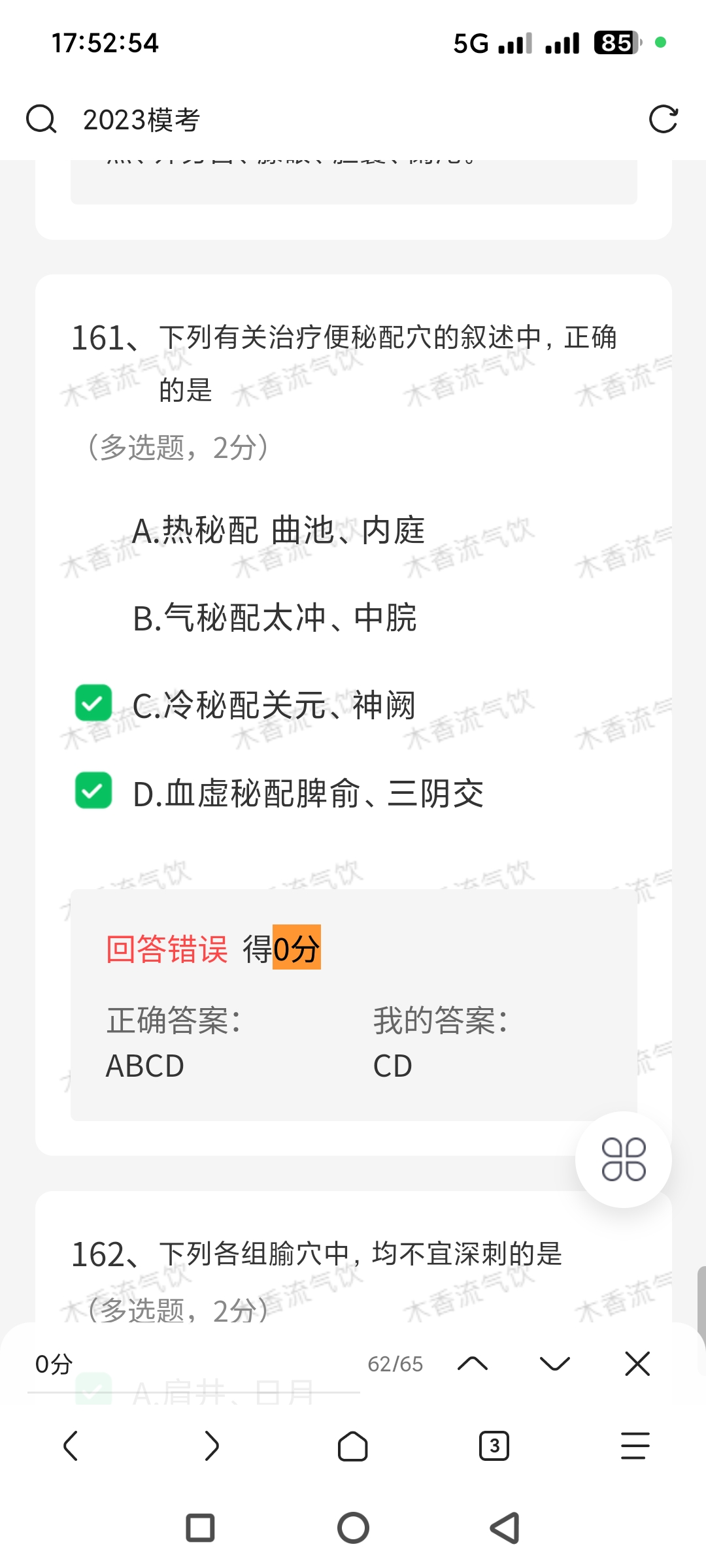Tap the system back triangle button
The image size is (706, 1568).
[x=505, y=1528]
